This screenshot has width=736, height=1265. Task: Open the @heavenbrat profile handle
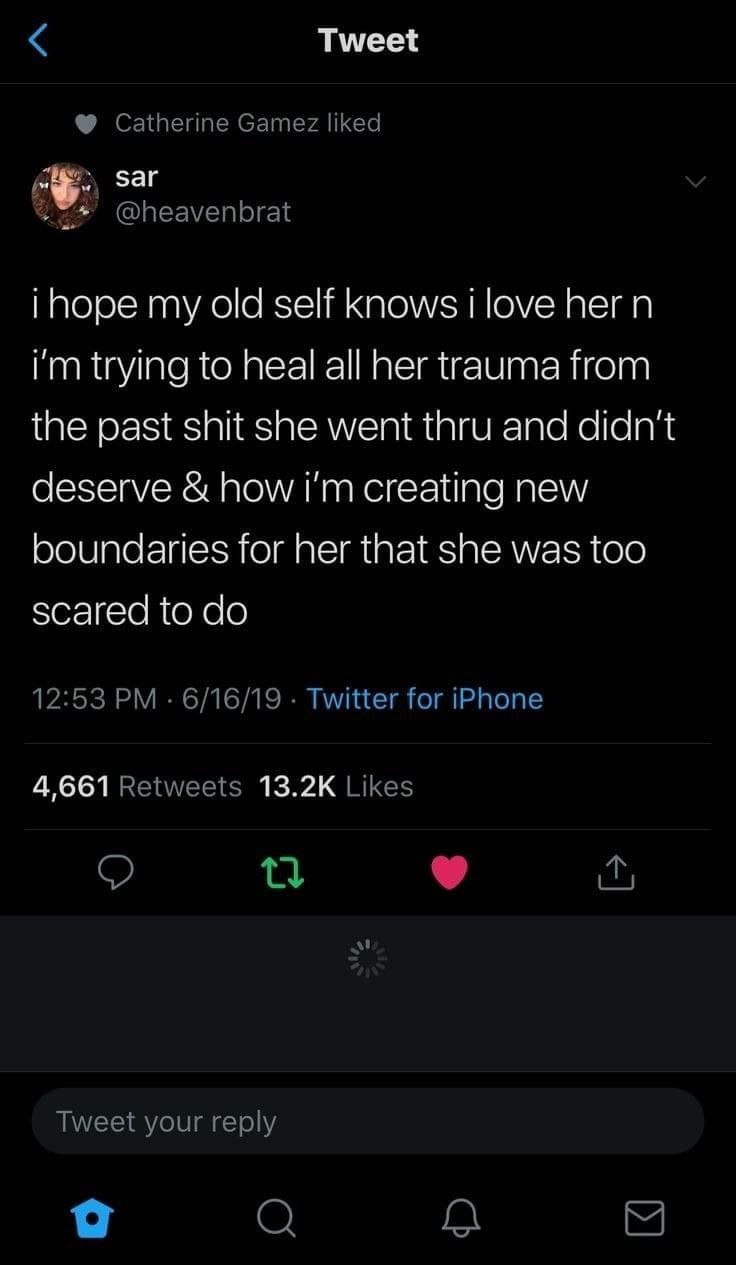point(203,212)
